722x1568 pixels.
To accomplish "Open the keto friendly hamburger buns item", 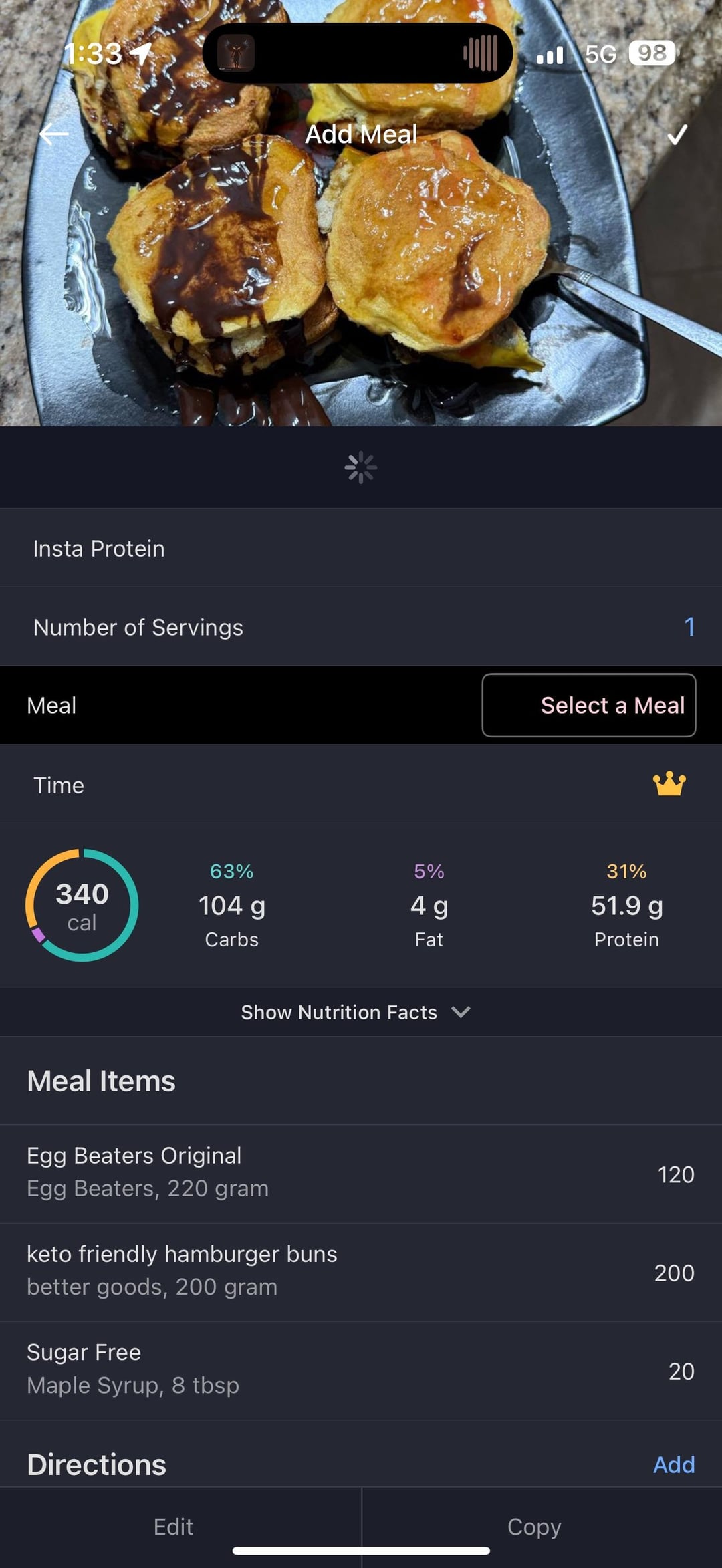I will 361,1272.
